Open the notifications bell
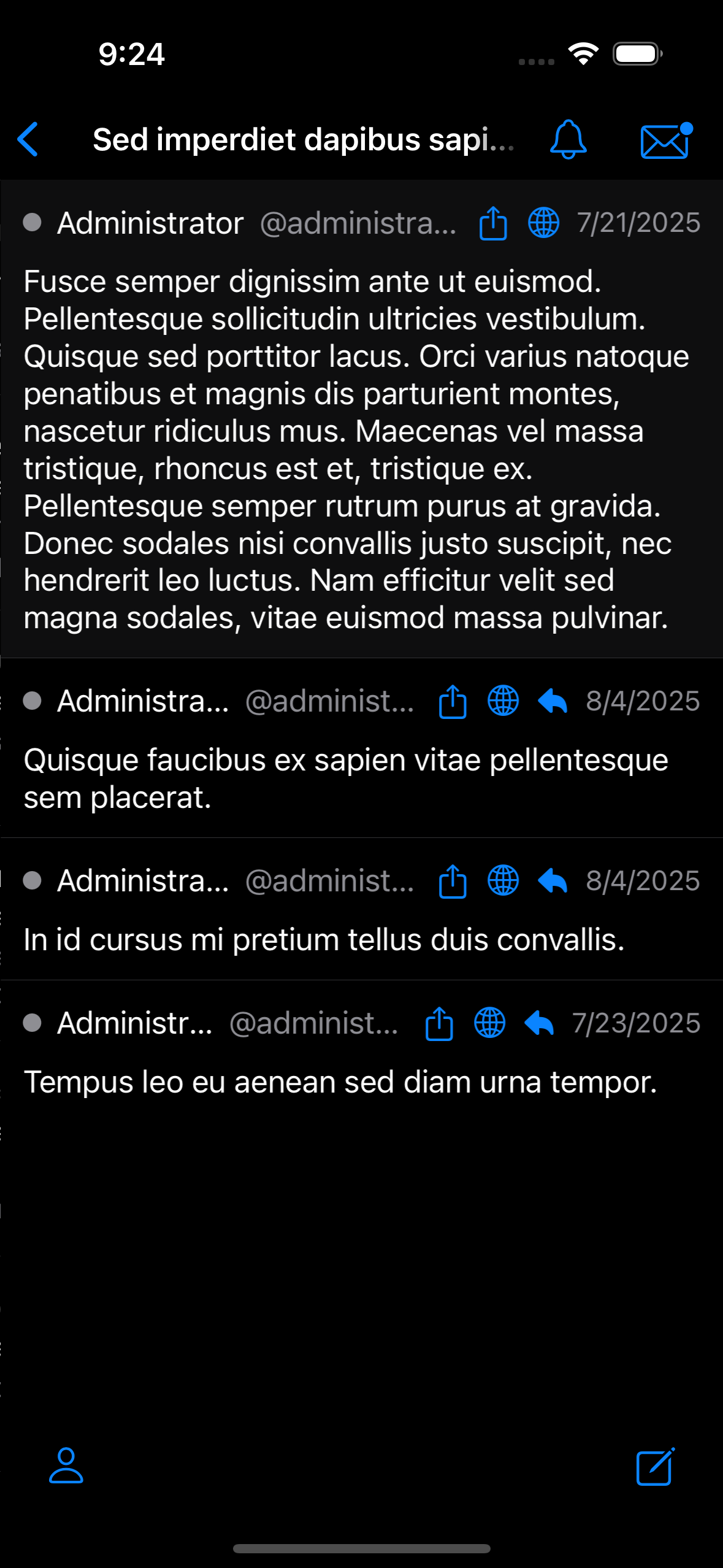Viewport: 723px width, 1568px height. (568, 139)
